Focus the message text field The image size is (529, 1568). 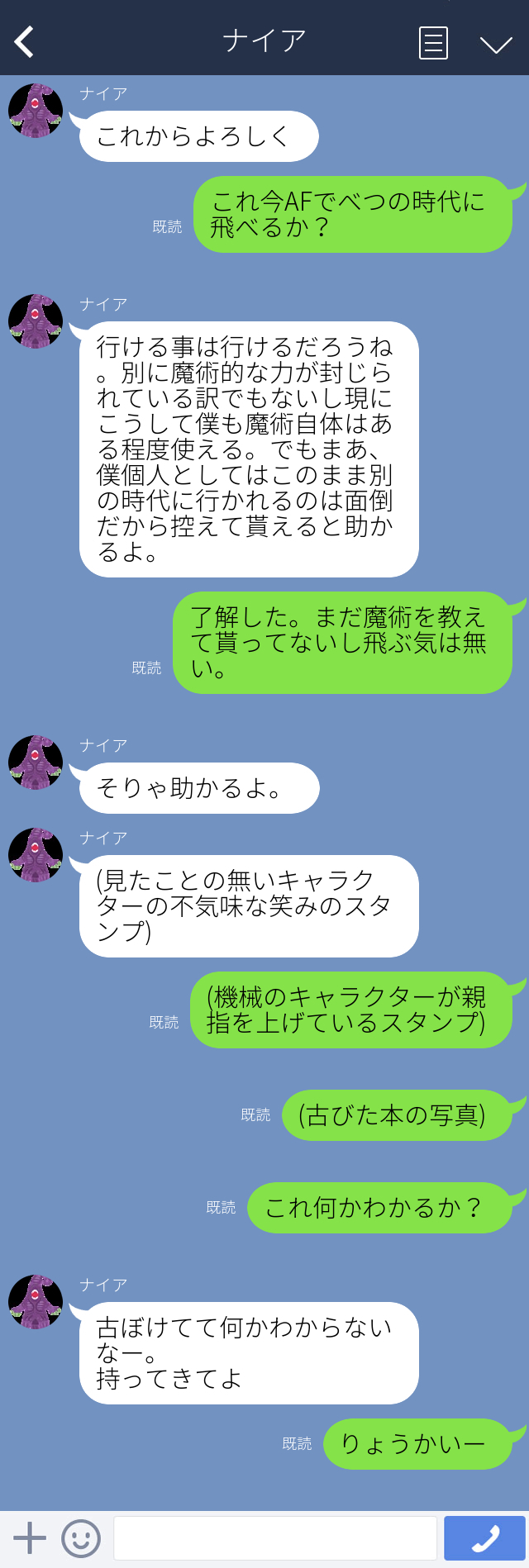tap(274, 1538)
